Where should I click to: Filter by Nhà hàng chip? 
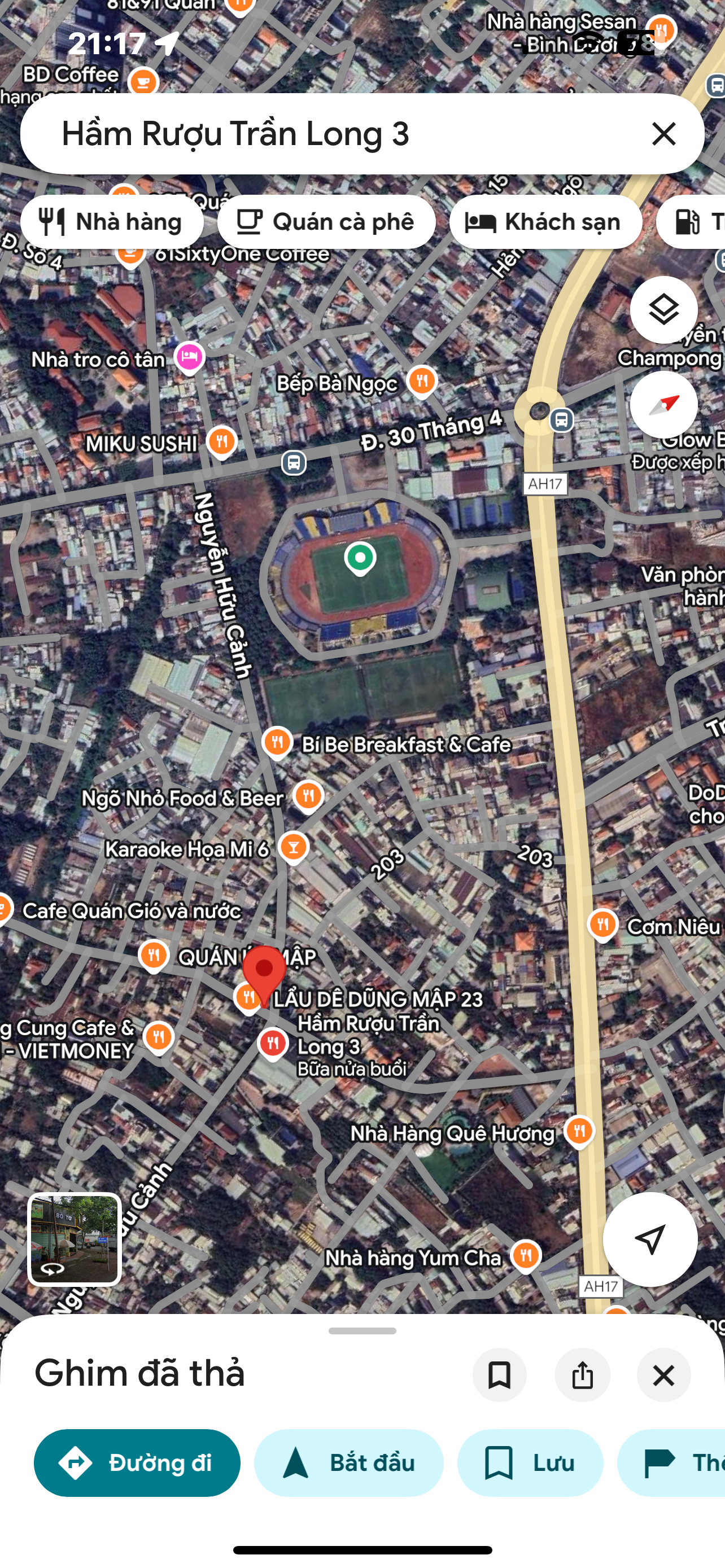pos(112,222)
